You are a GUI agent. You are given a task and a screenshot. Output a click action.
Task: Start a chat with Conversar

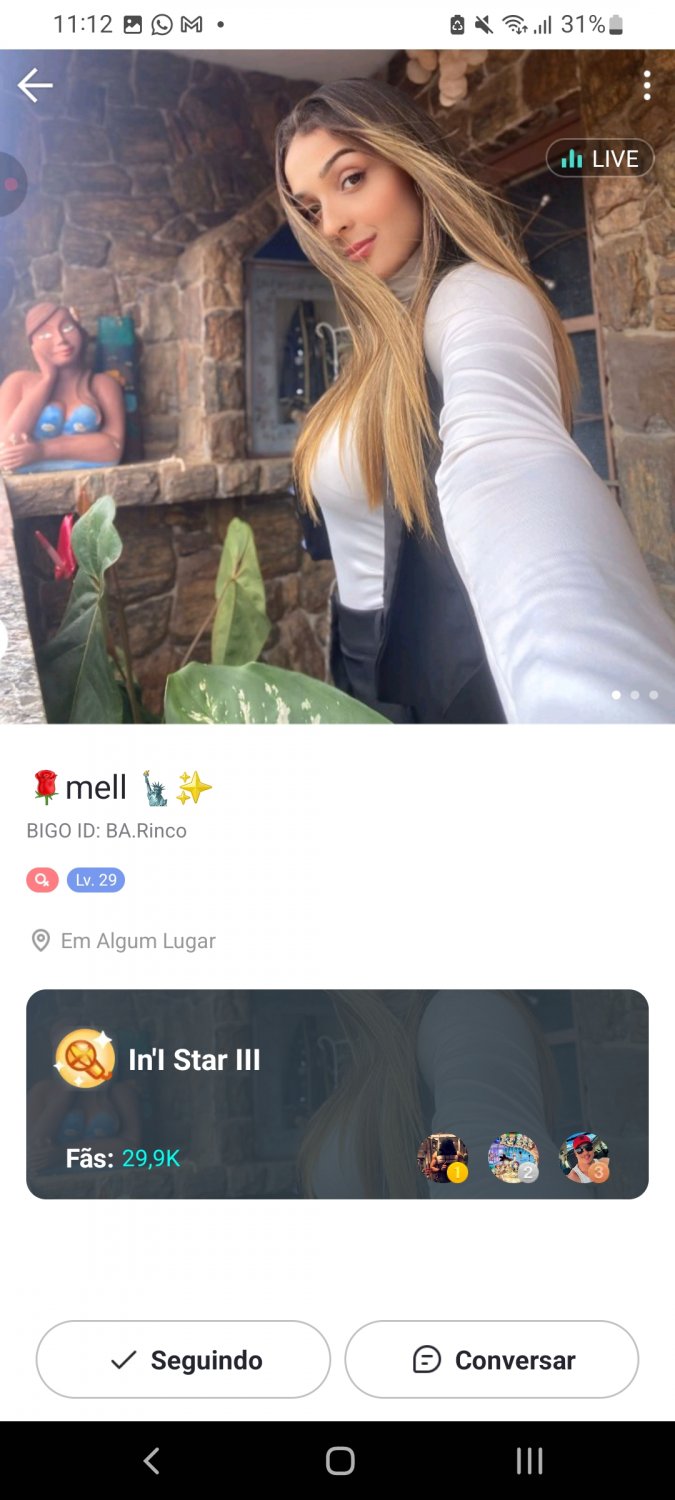coord(492,1359)
